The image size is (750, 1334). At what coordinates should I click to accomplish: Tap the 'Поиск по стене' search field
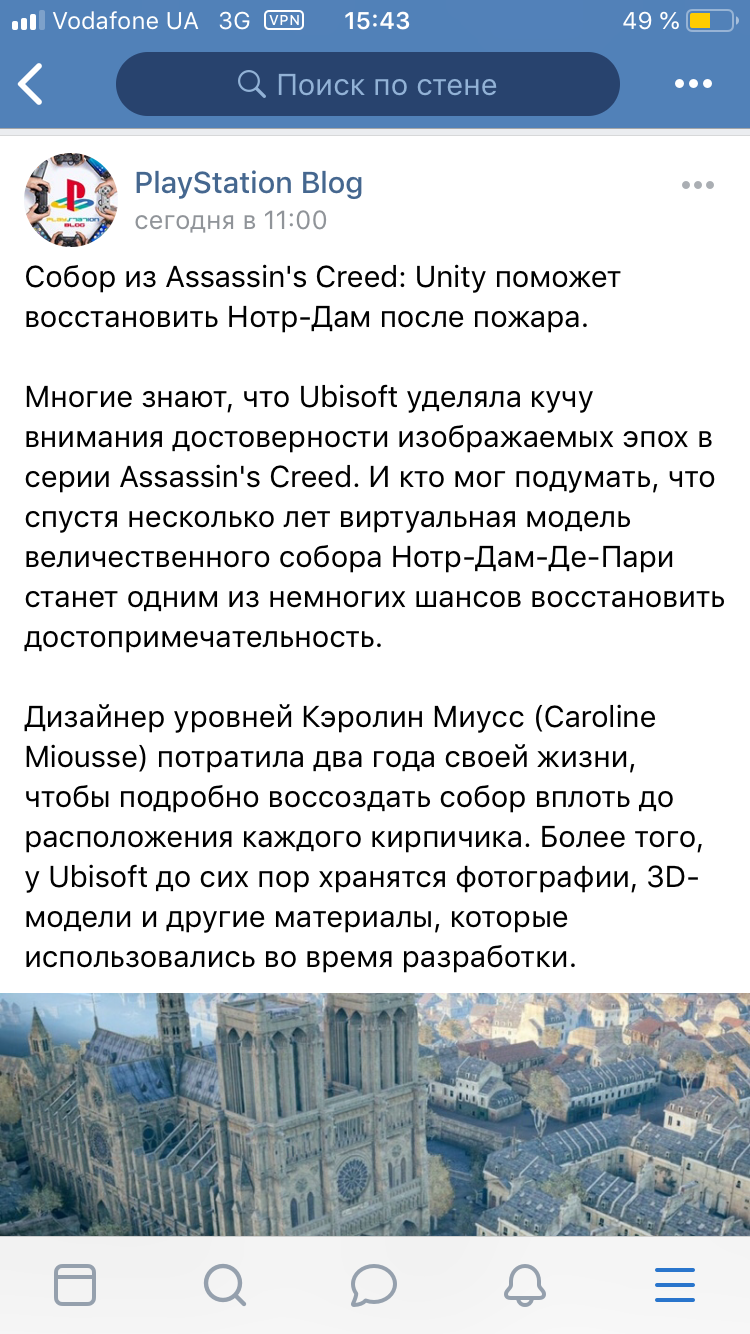click(x=367, y=85)
